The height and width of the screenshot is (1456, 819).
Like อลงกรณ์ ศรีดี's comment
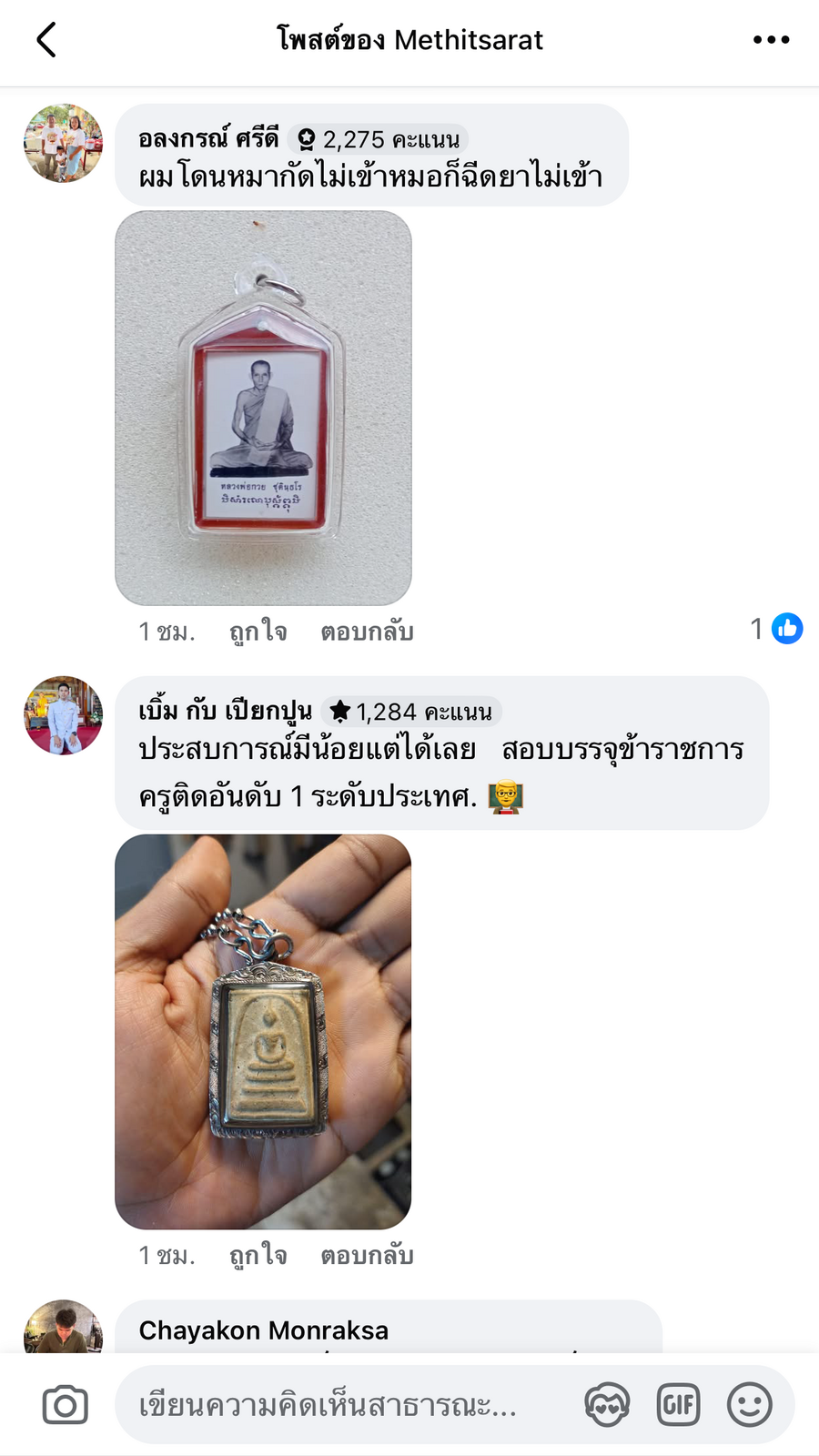pos(258,631)
